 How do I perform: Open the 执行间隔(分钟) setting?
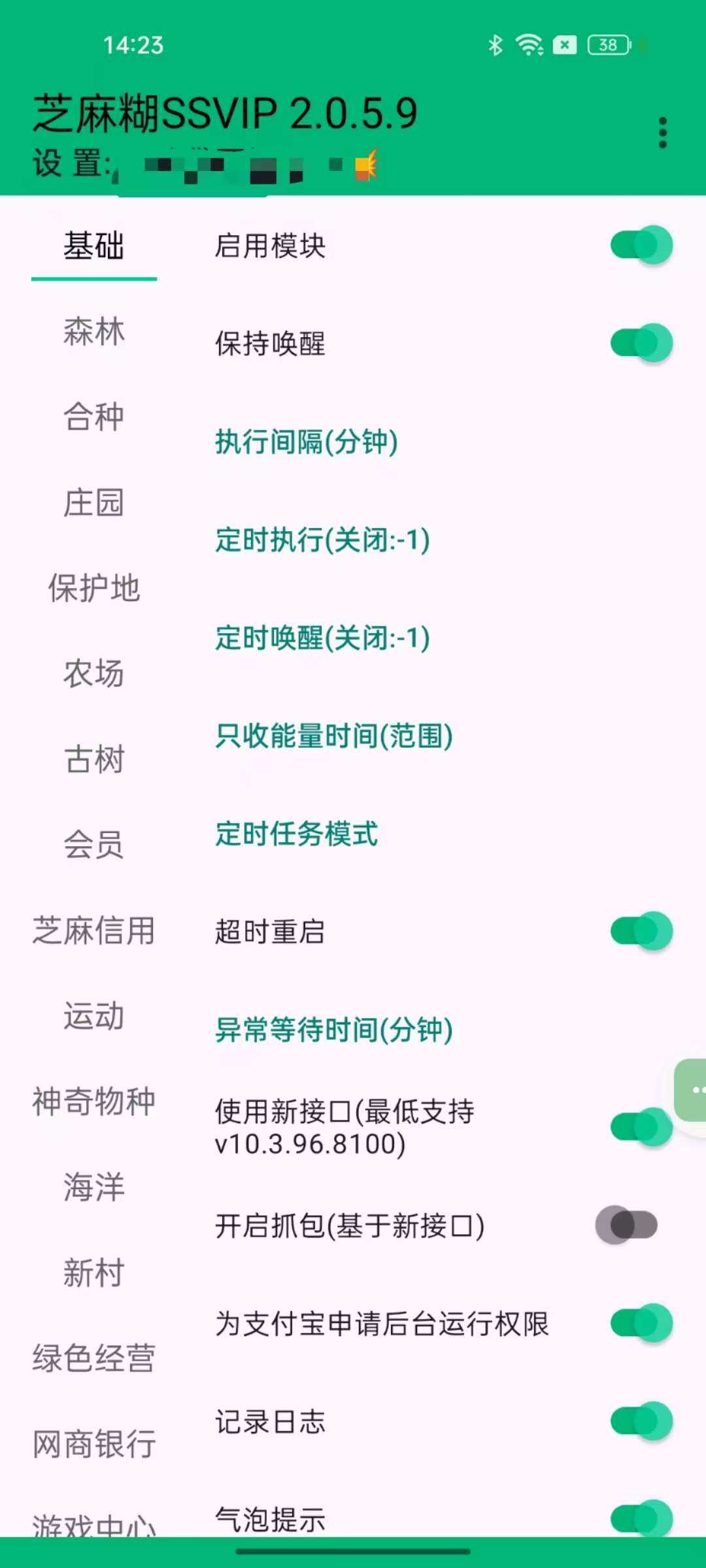tap(307, 443)
